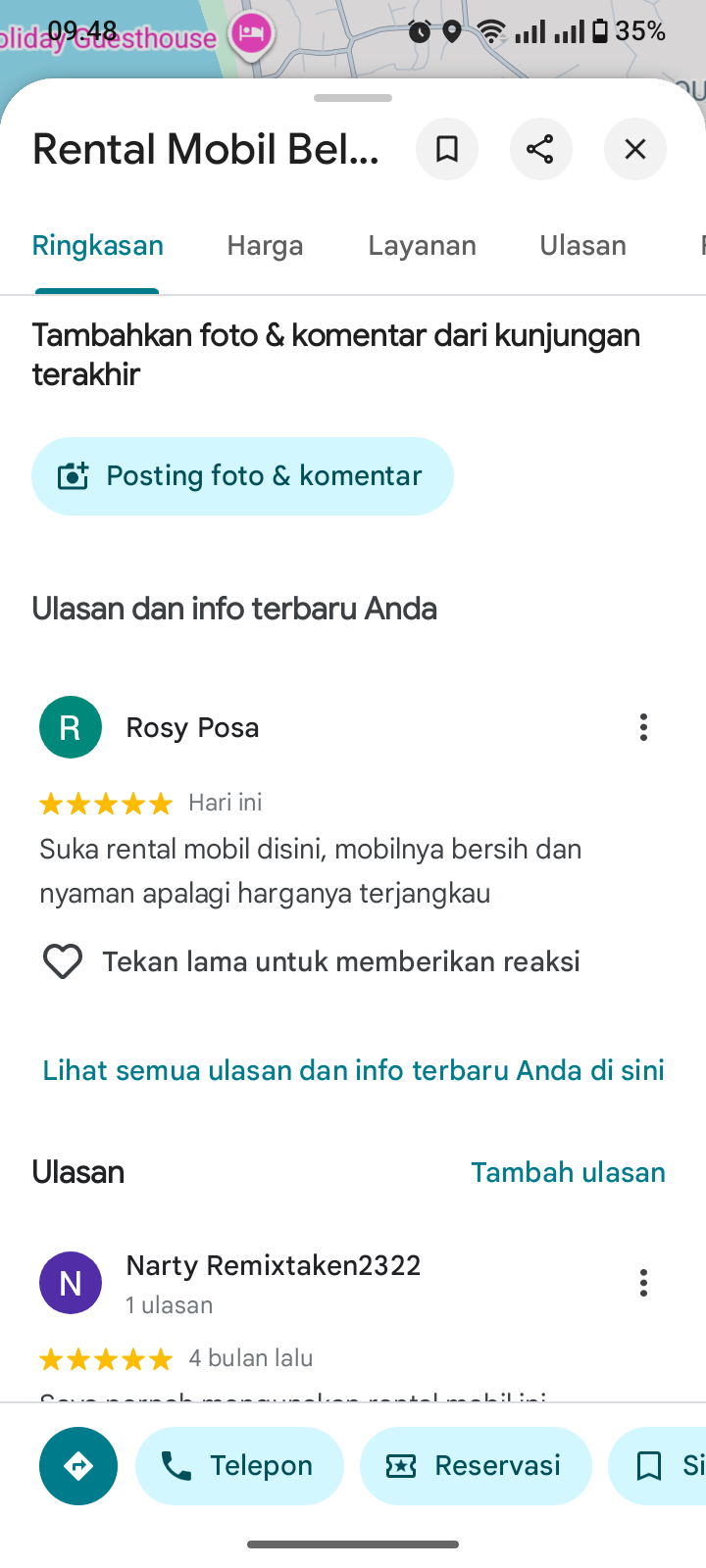
Task: Tap Posting foto & komentar button
Action: 242,476
